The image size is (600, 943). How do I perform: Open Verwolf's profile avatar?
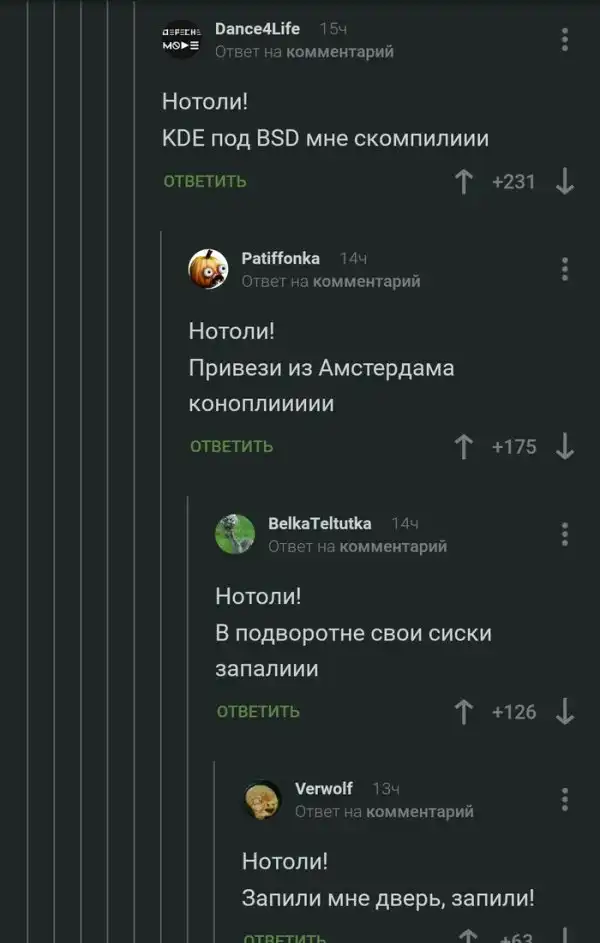(x=262, y=799)
